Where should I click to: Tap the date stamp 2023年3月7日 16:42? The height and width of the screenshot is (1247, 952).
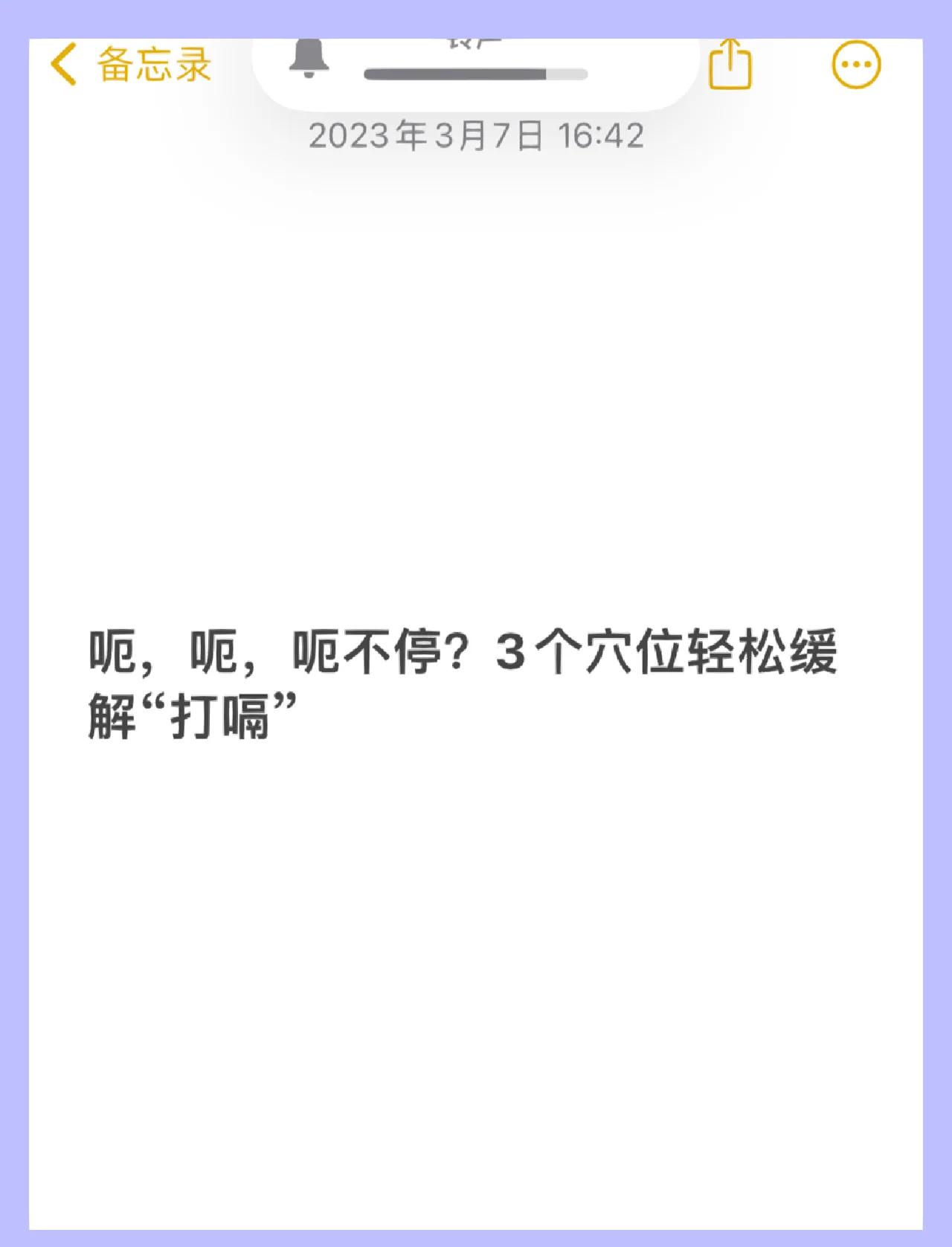tap(480, 135)
